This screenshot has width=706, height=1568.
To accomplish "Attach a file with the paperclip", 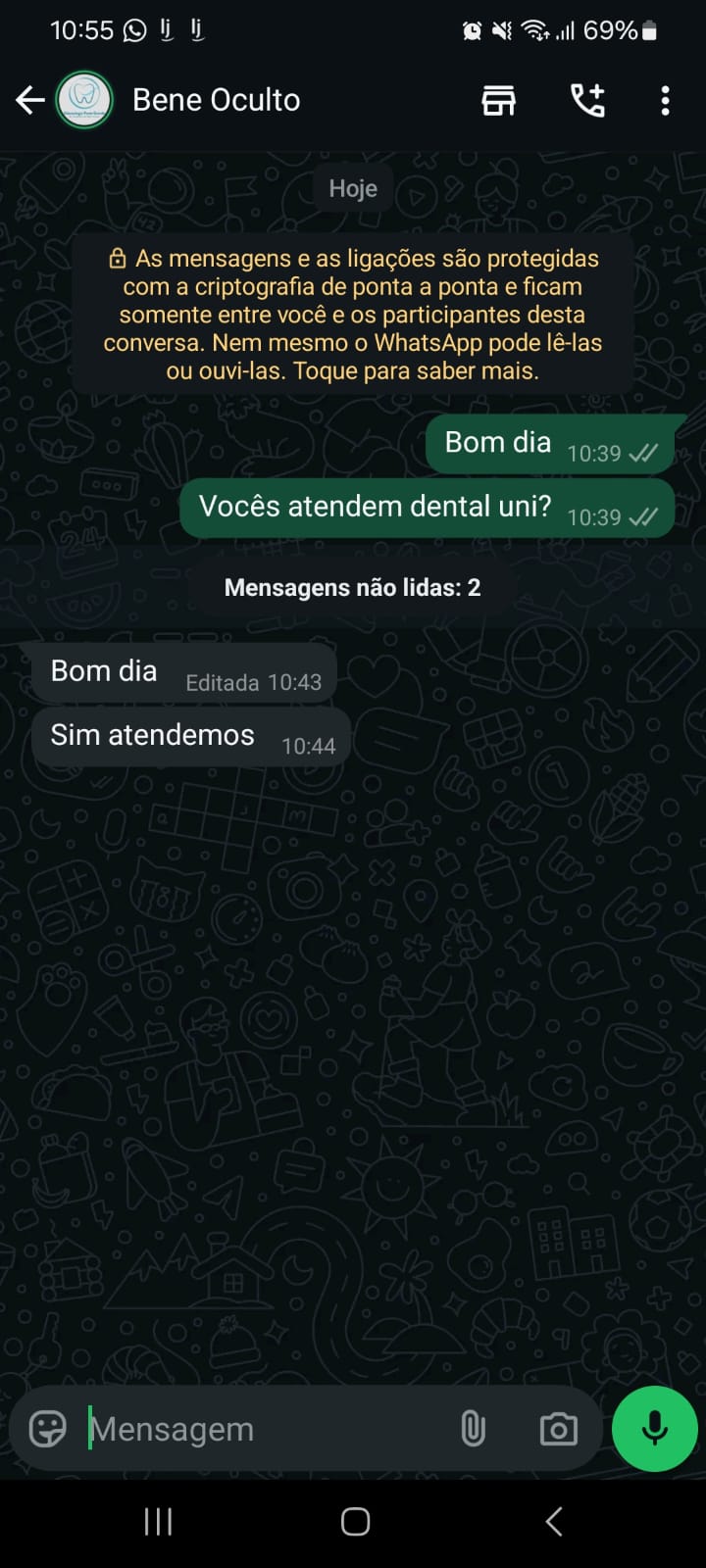I will pos(473,1429).
